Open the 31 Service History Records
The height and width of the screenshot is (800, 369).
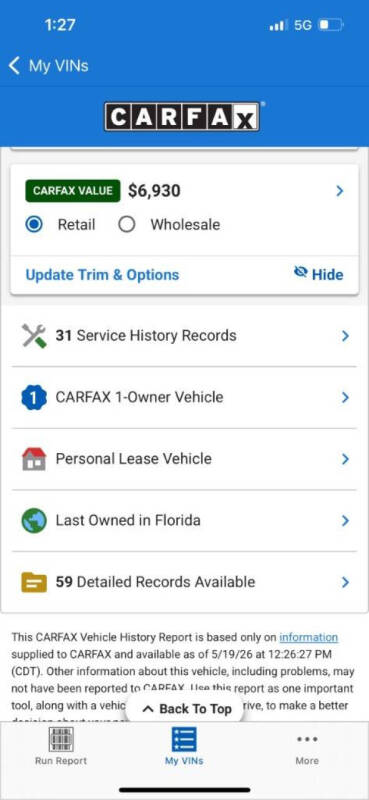184,336
